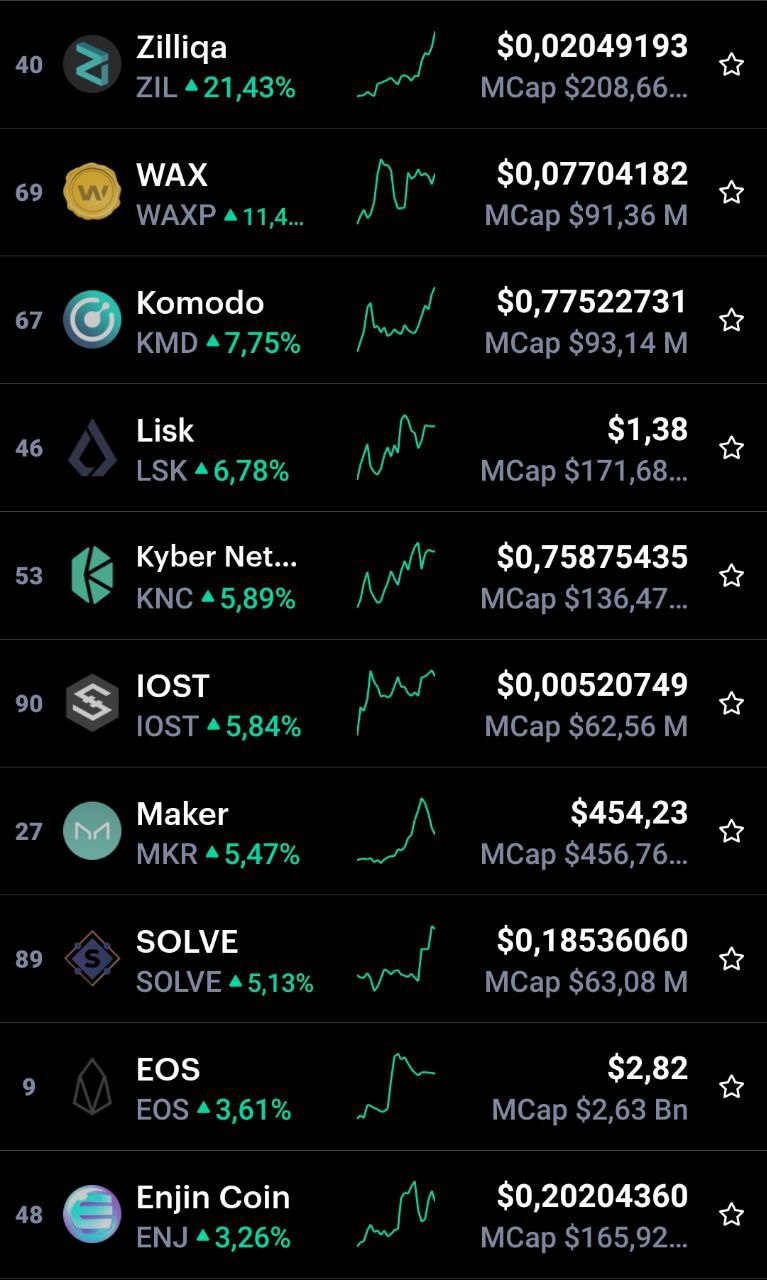Favorite Komodo using its star icon

click(732, 320)
